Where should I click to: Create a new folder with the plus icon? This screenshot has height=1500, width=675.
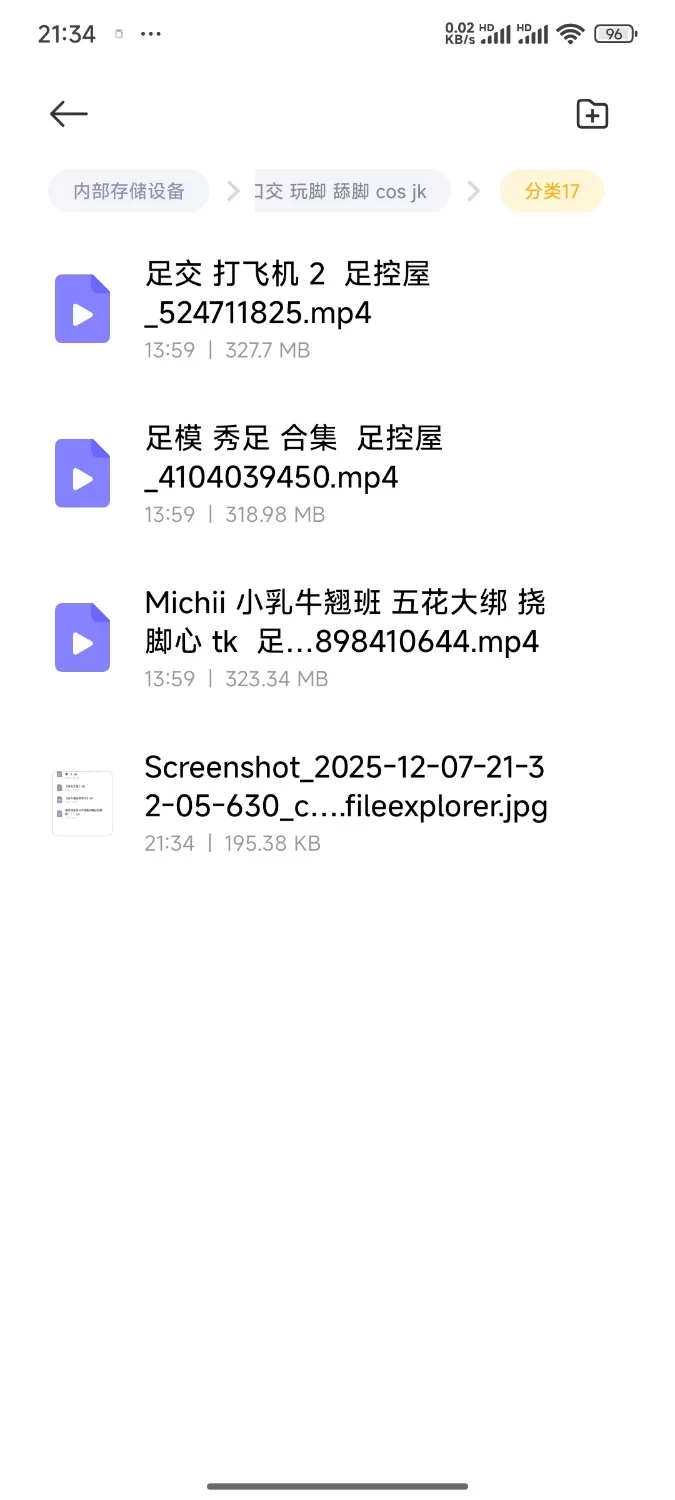tap(592, 114)
